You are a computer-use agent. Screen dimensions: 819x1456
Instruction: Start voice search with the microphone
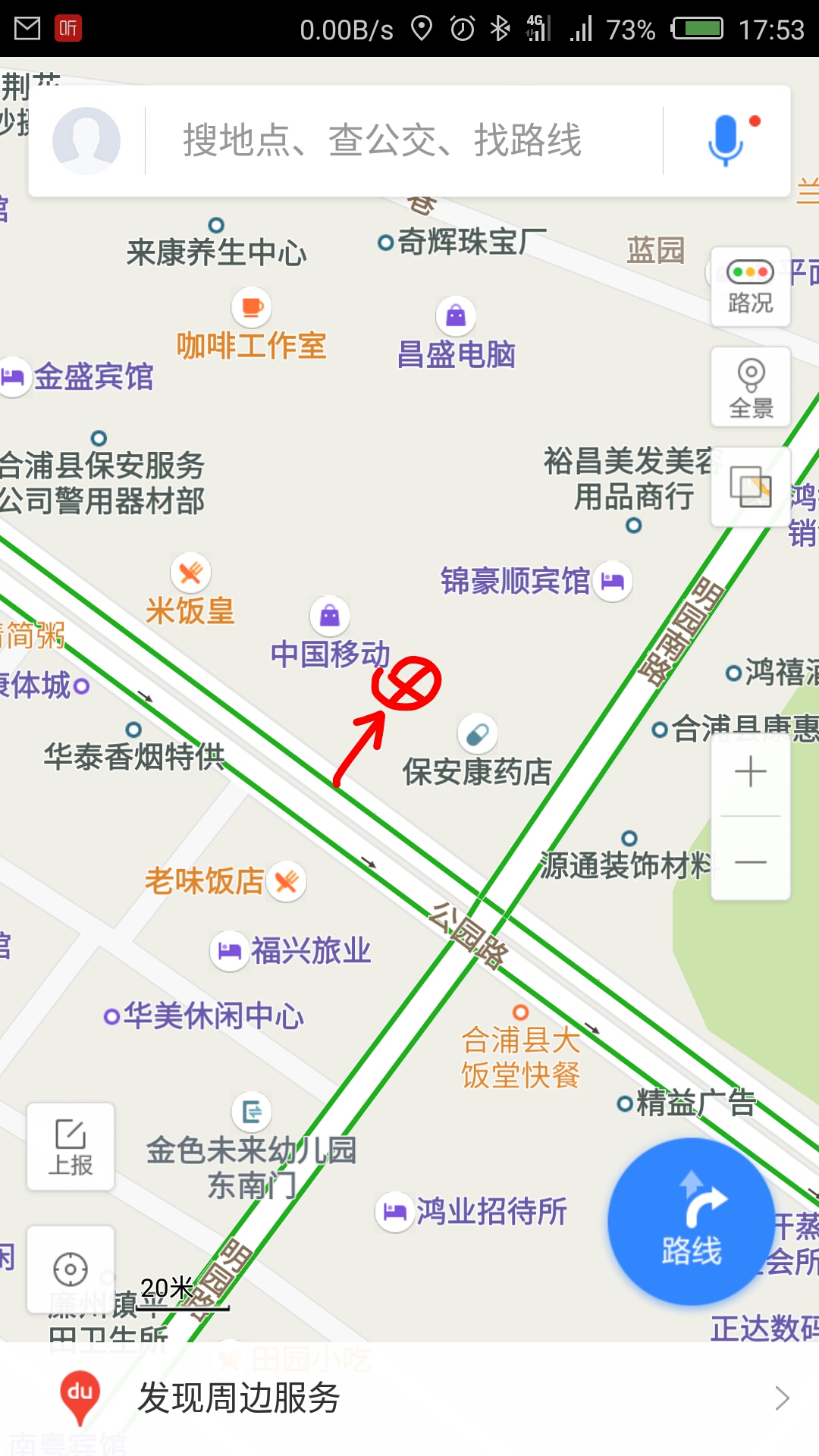726,140
